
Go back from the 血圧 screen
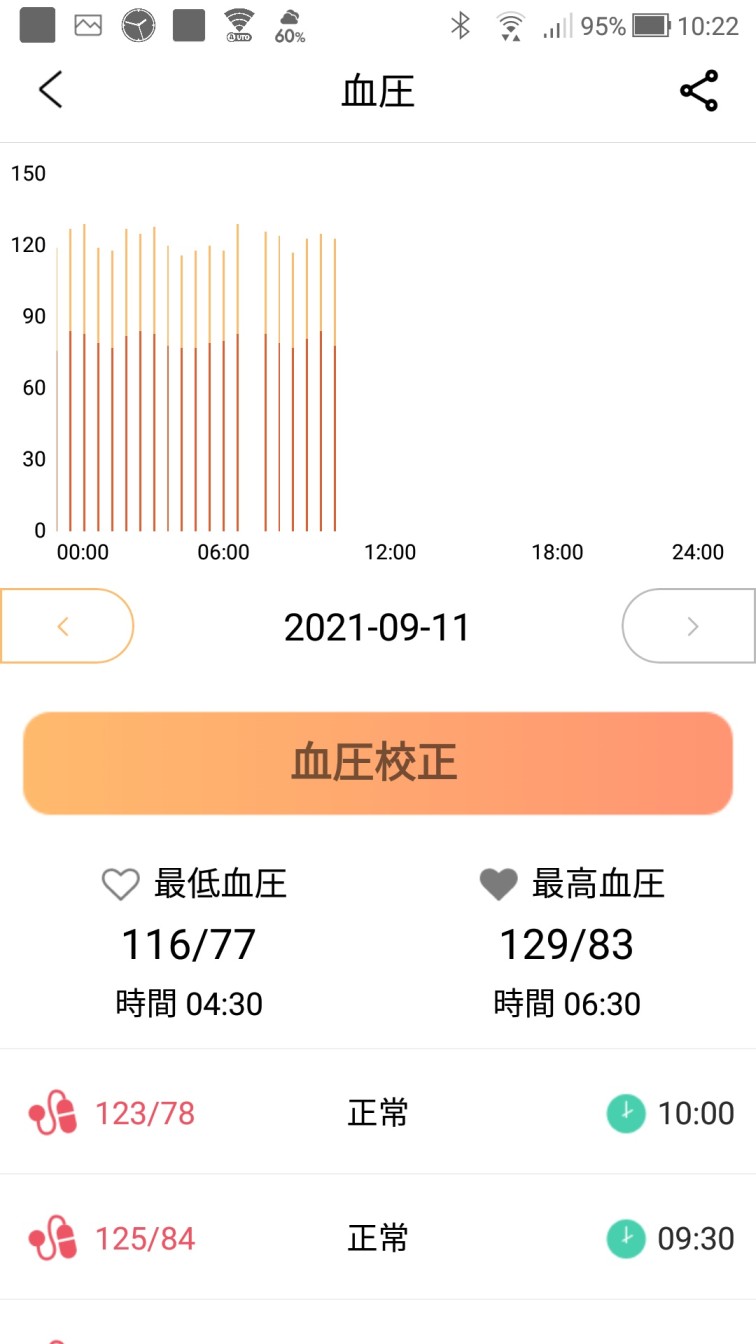[50, 90]
